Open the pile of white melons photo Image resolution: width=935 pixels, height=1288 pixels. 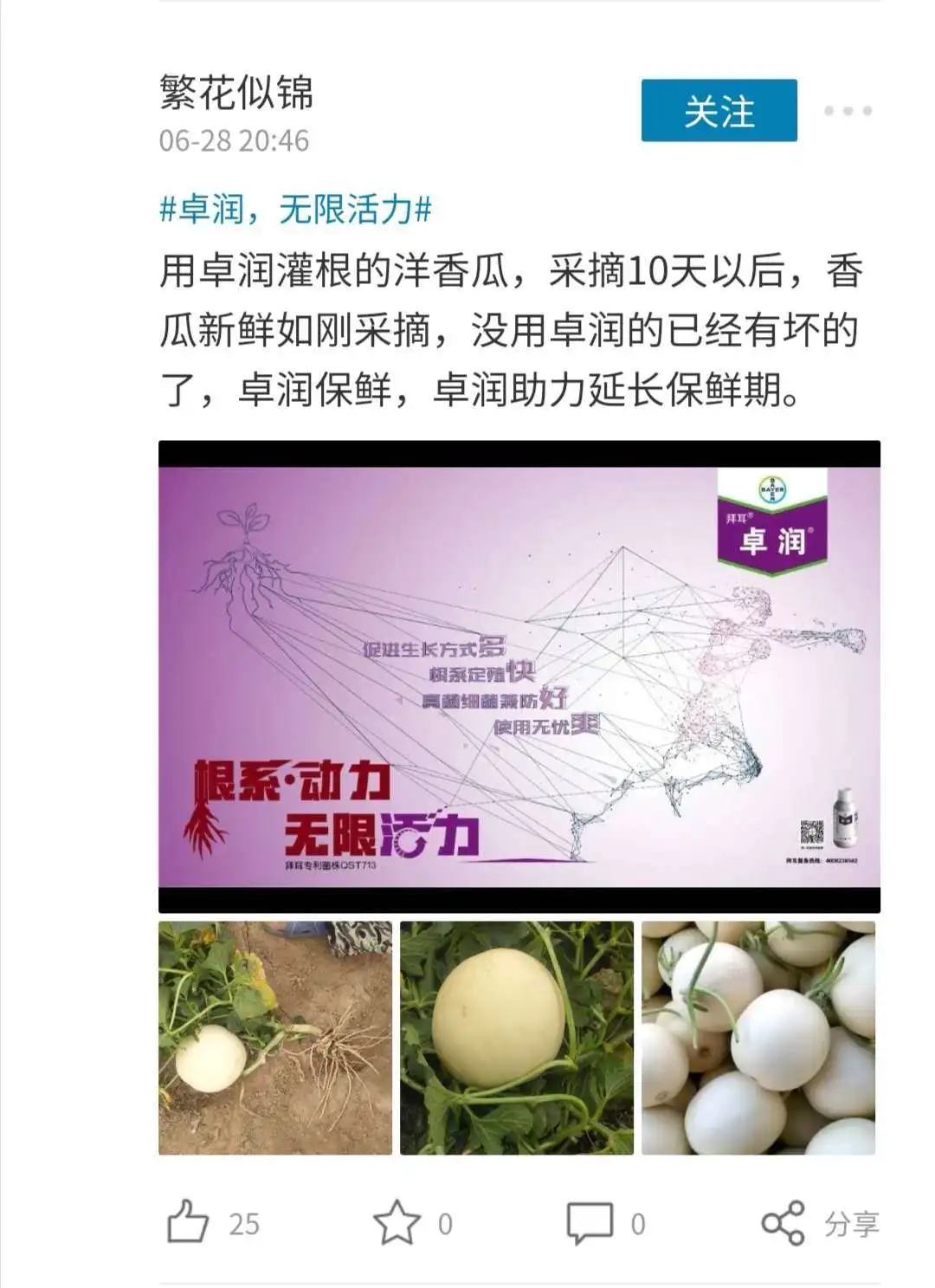(x=758, y=1038)
